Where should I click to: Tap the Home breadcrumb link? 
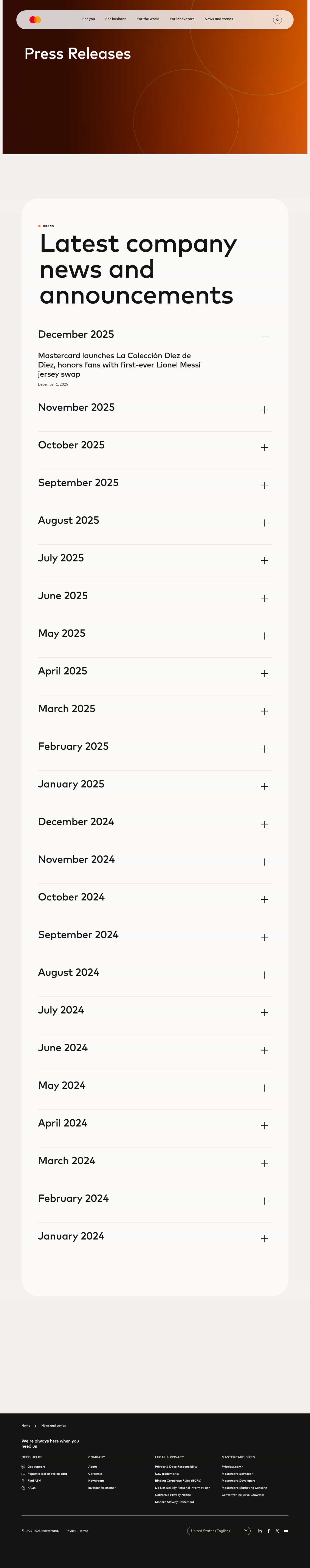tap(26, 1425)
